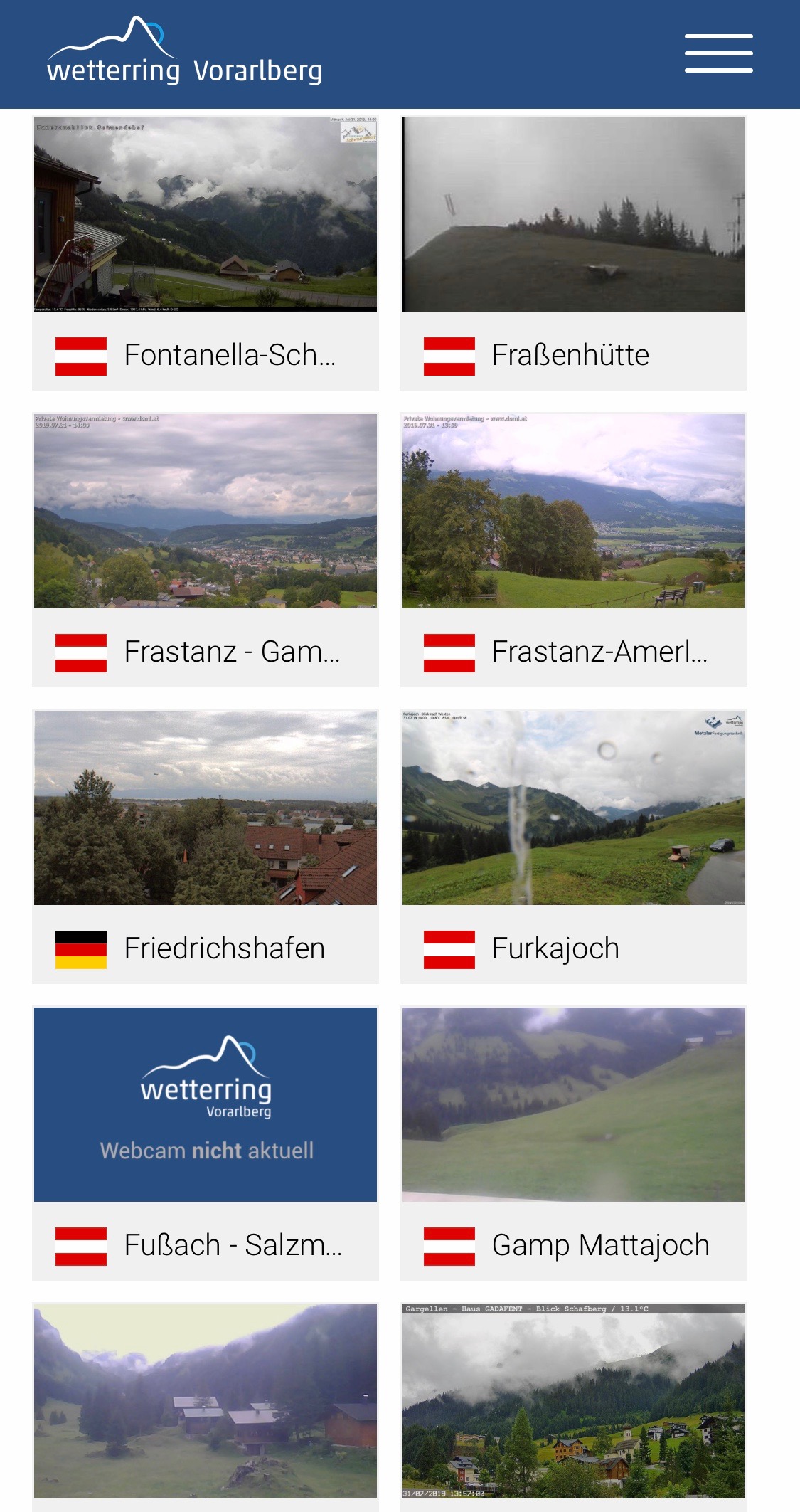View the Furkajoch webcam

[x=573, y=847]
